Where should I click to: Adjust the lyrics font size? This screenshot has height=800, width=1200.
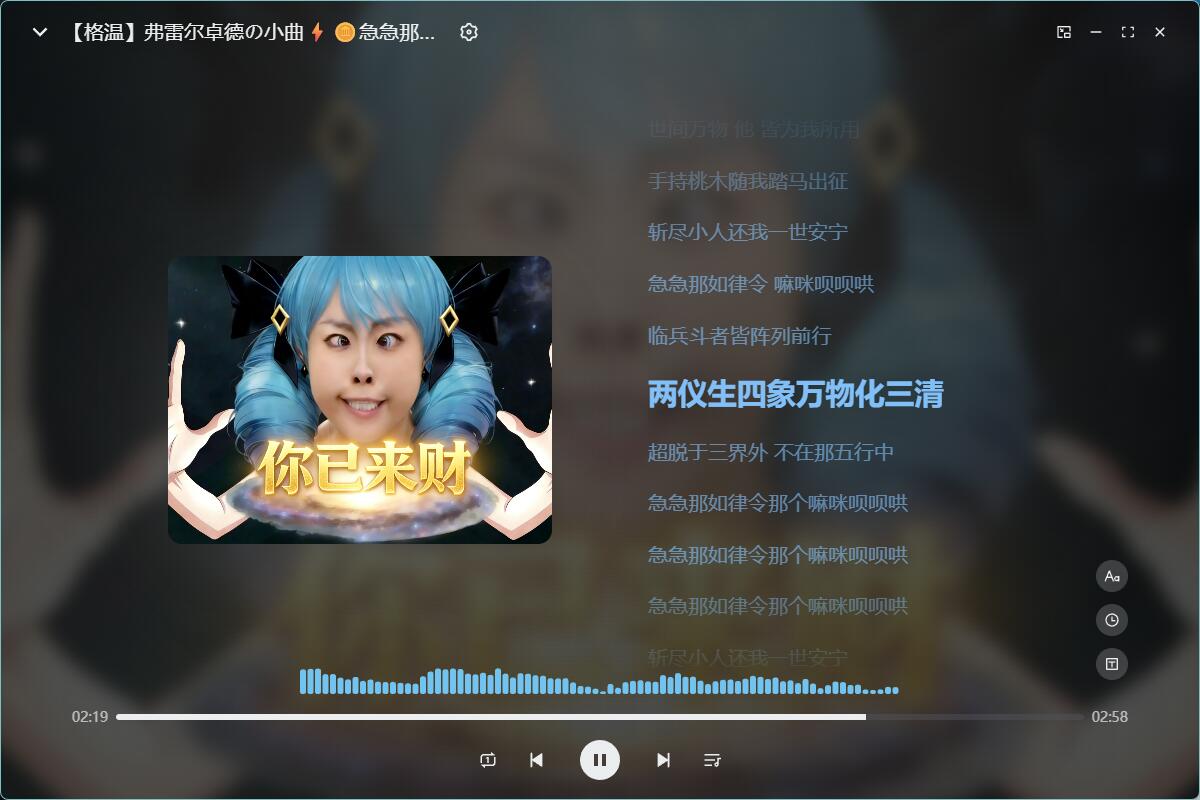click(1112, 576)
